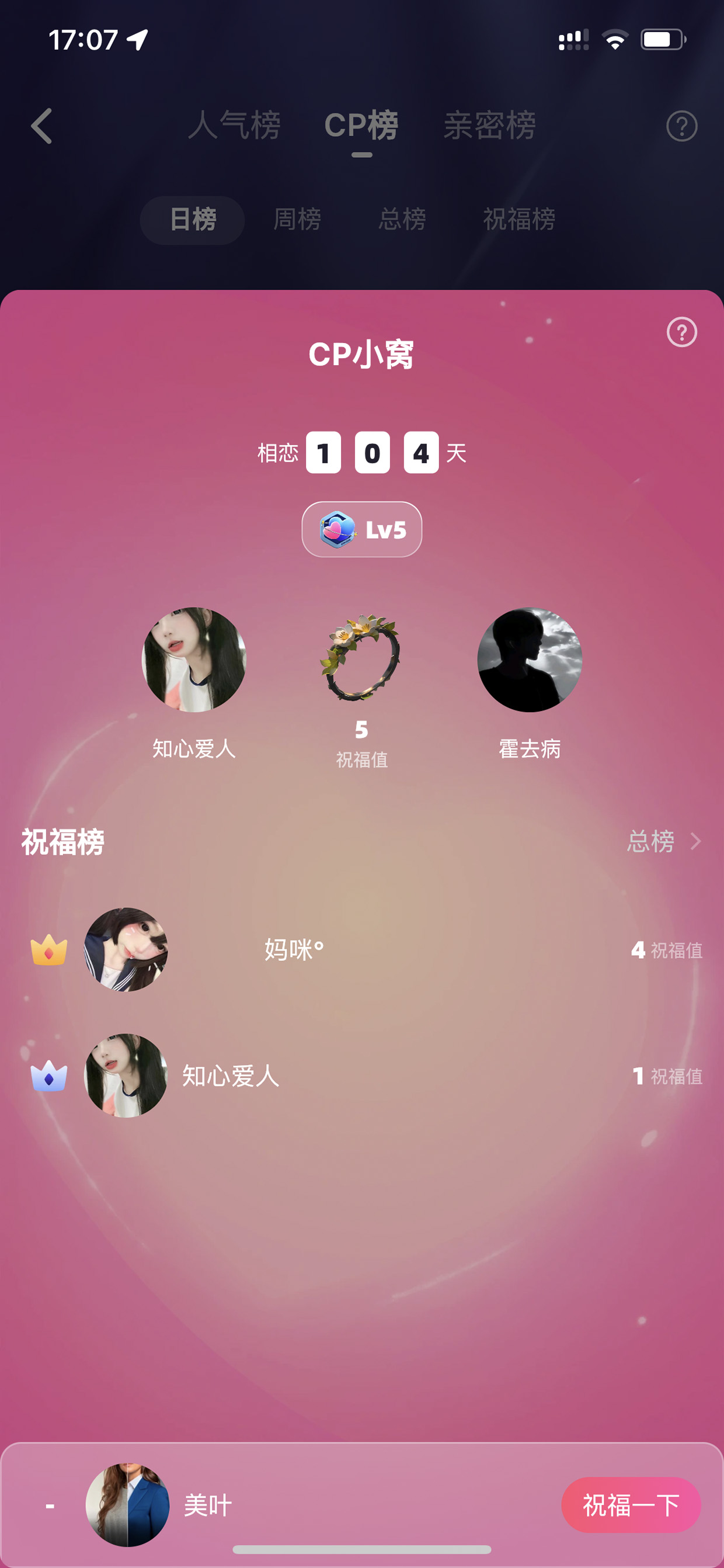Viewport: 724px width, 1568px height.
Task: Tap the Lv5 level badge
Action: (362, 529)
